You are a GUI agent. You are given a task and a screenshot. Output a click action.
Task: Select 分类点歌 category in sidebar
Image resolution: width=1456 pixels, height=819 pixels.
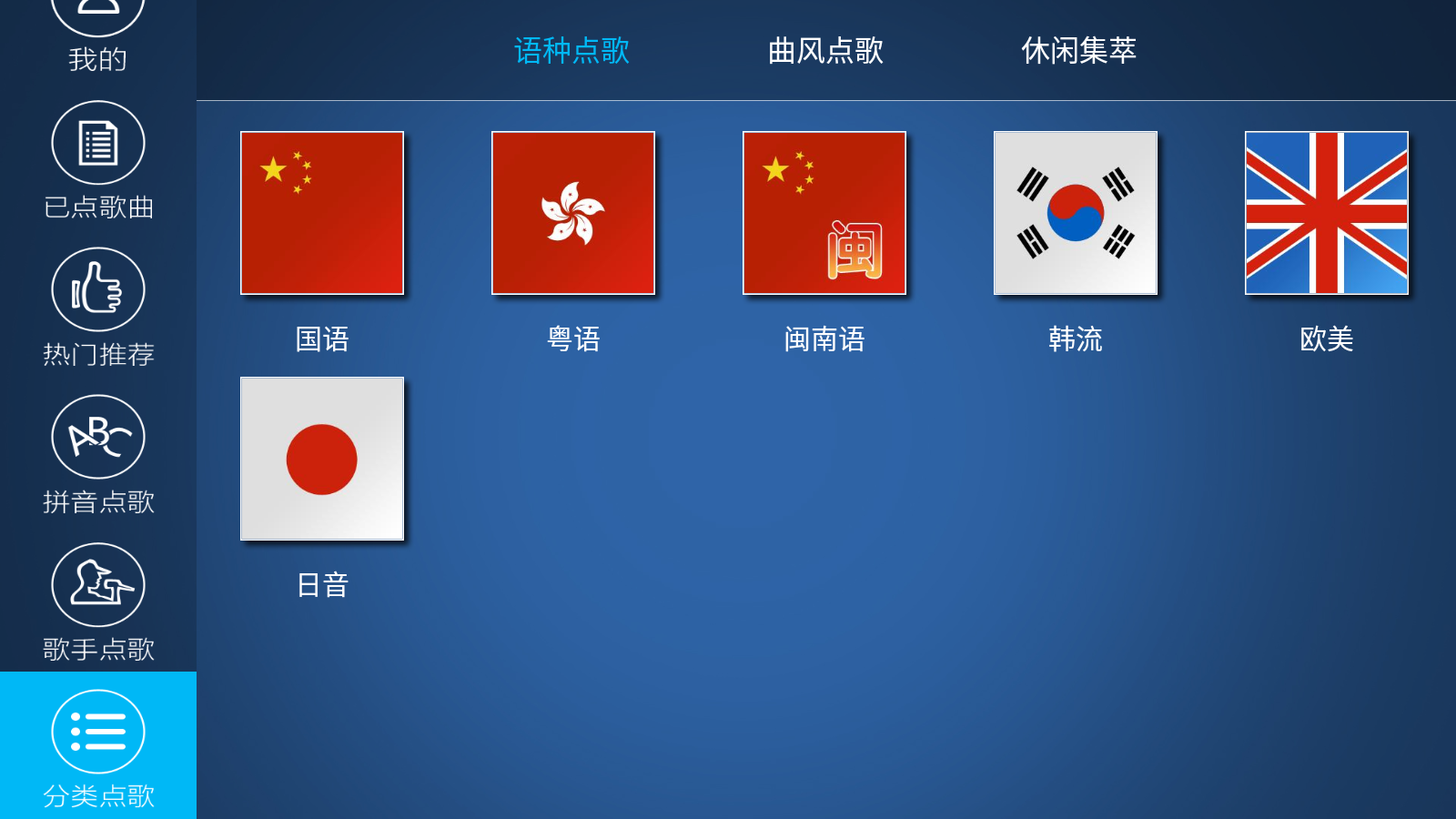(98, 746)
